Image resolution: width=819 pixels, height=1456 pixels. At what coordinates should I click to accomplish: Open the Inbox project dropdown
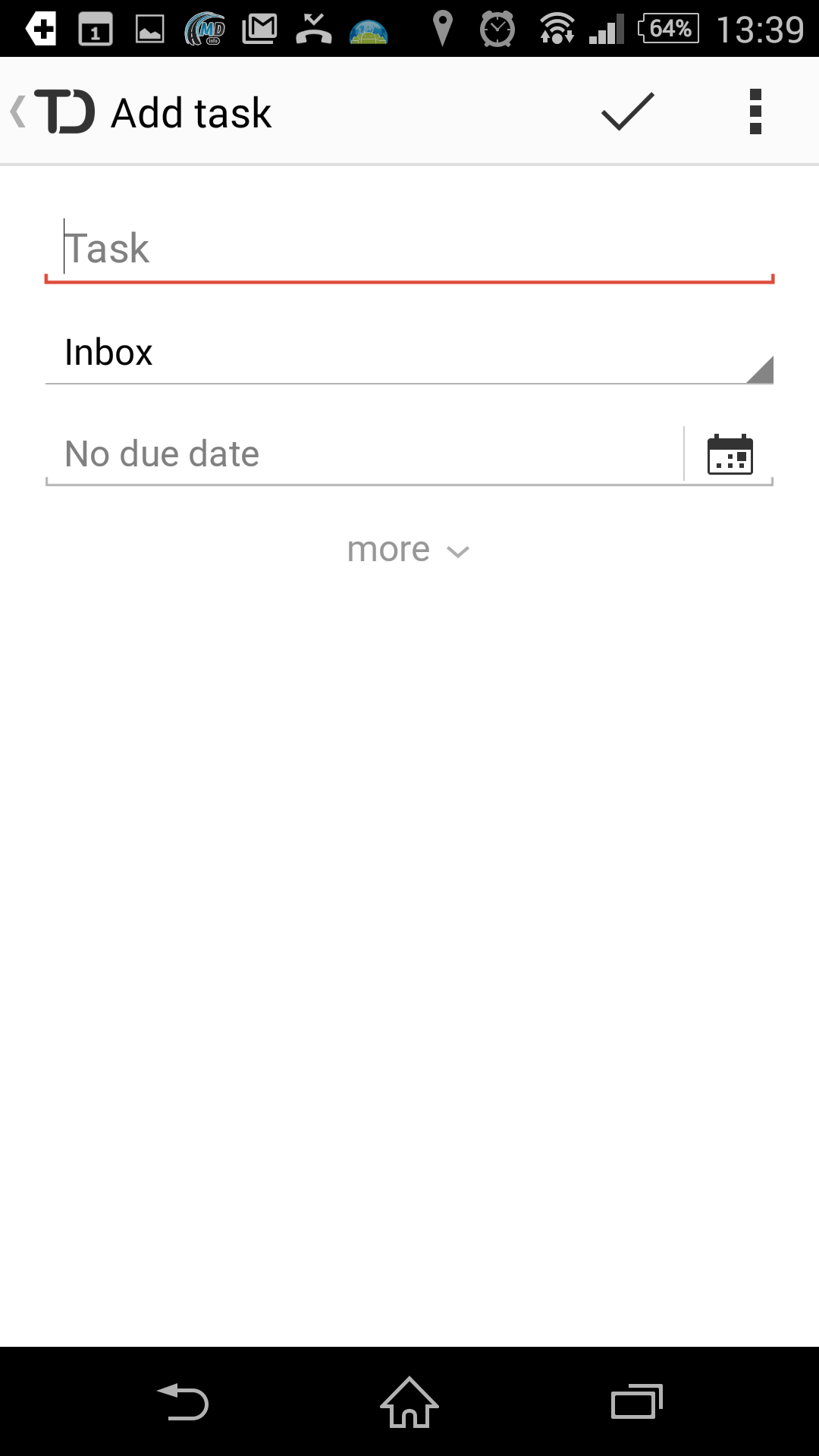point(409,353)
